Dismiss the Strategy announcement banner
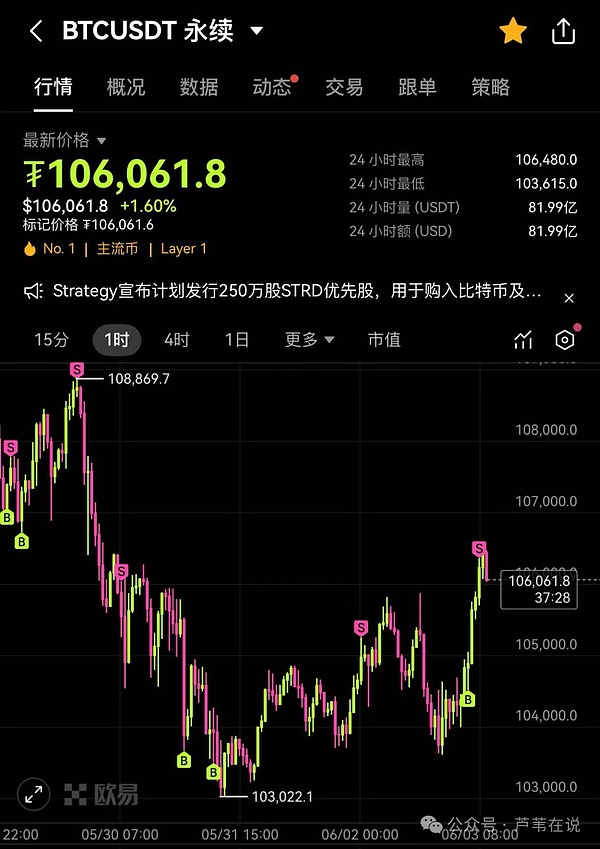Screen dimensions: 600x849 pyautogui.click(x=569, y=298)
